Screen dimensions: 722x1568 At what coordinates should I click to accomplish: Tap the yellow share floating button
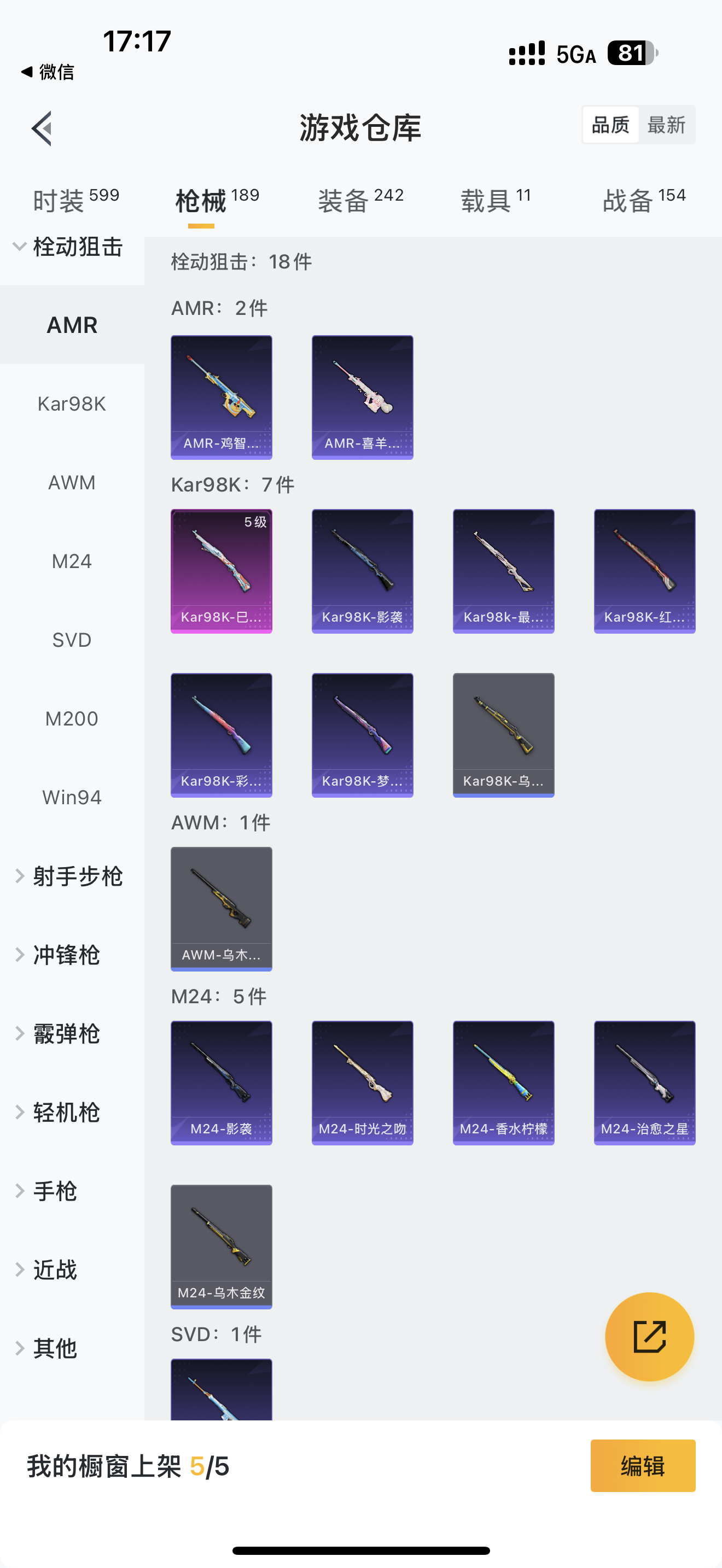[649, 1336]
